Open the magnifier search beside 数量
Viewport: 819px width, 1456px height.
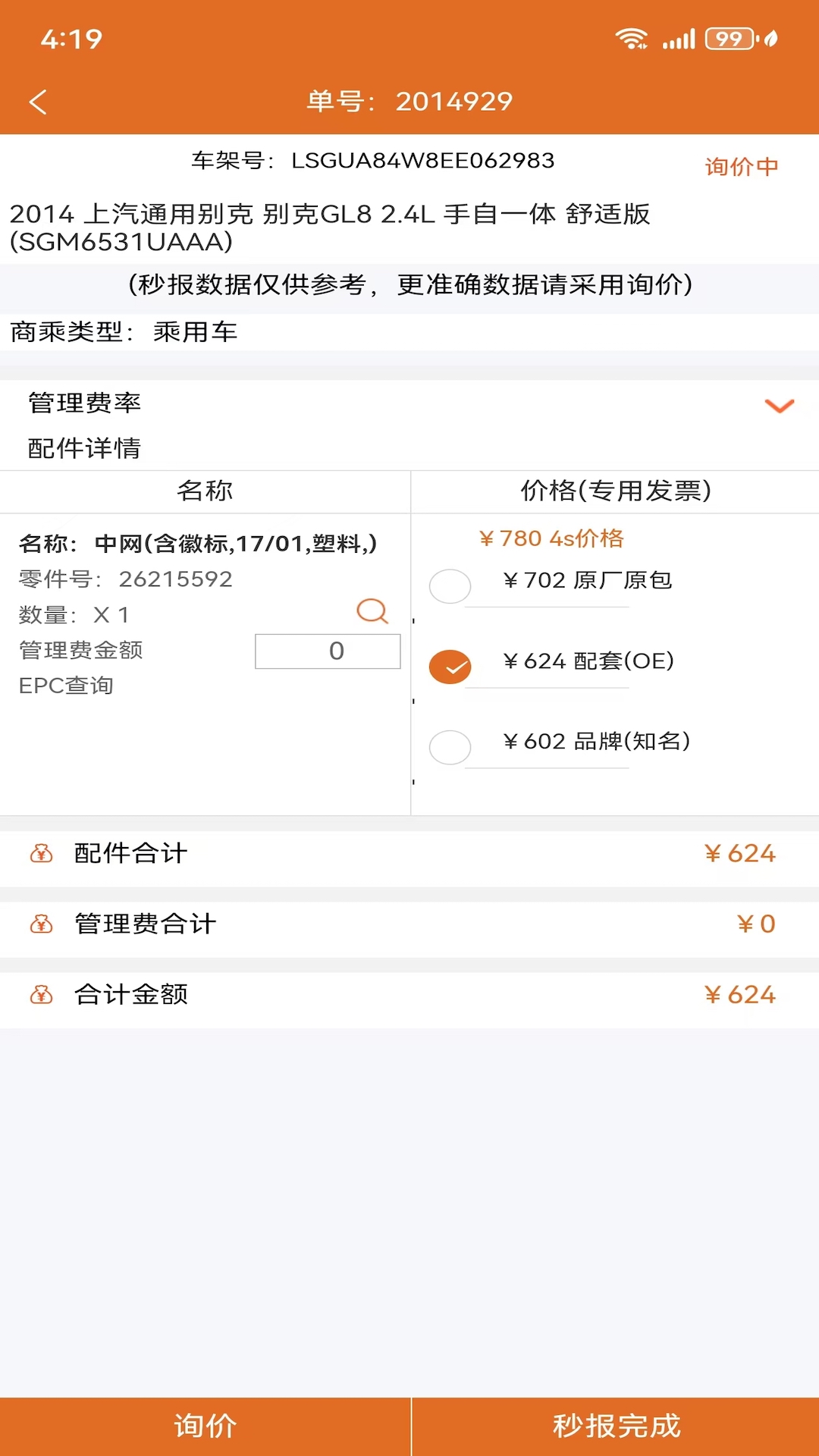click(372, 611)
